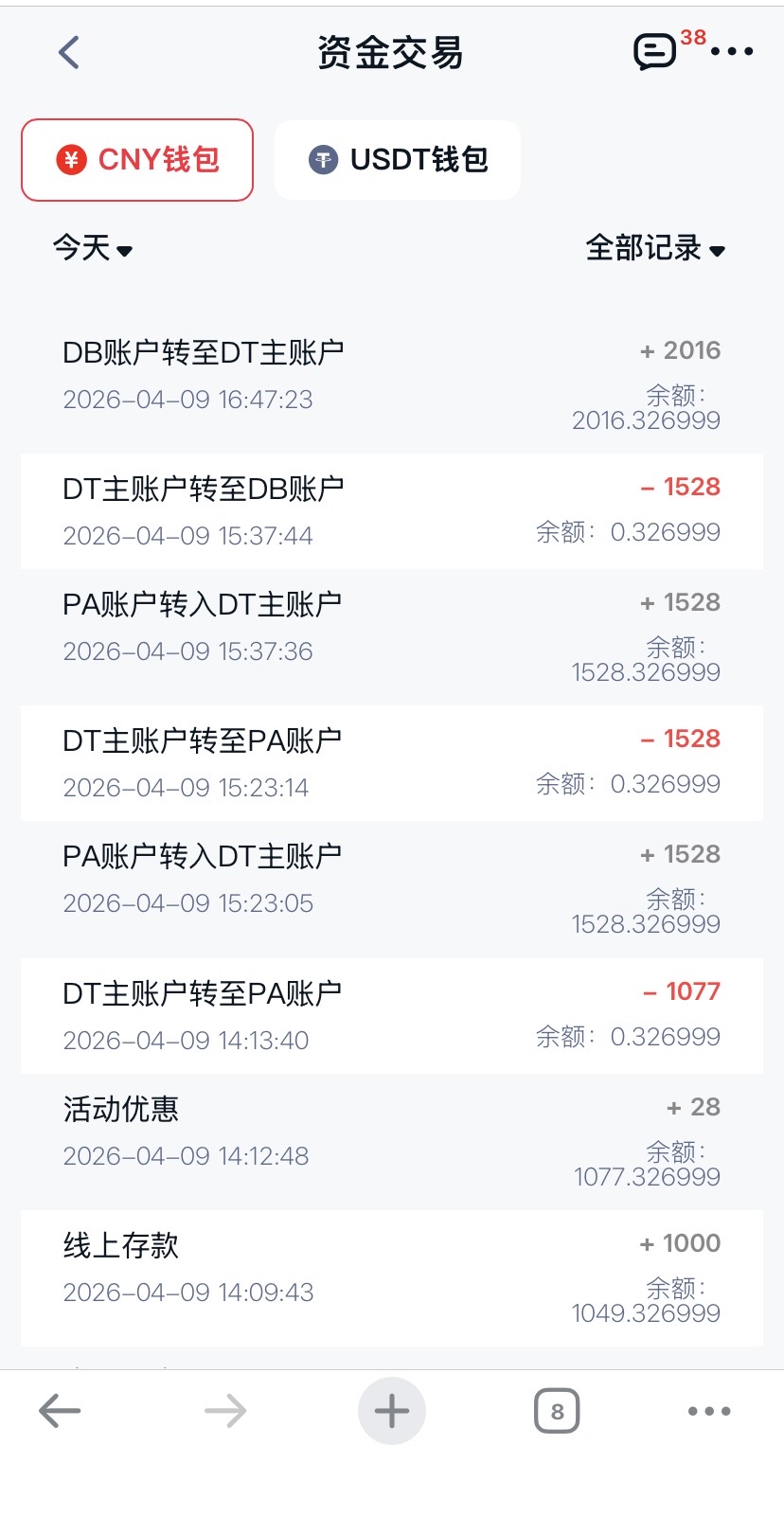Go back from the 资金交易 page

pos(69,53)
